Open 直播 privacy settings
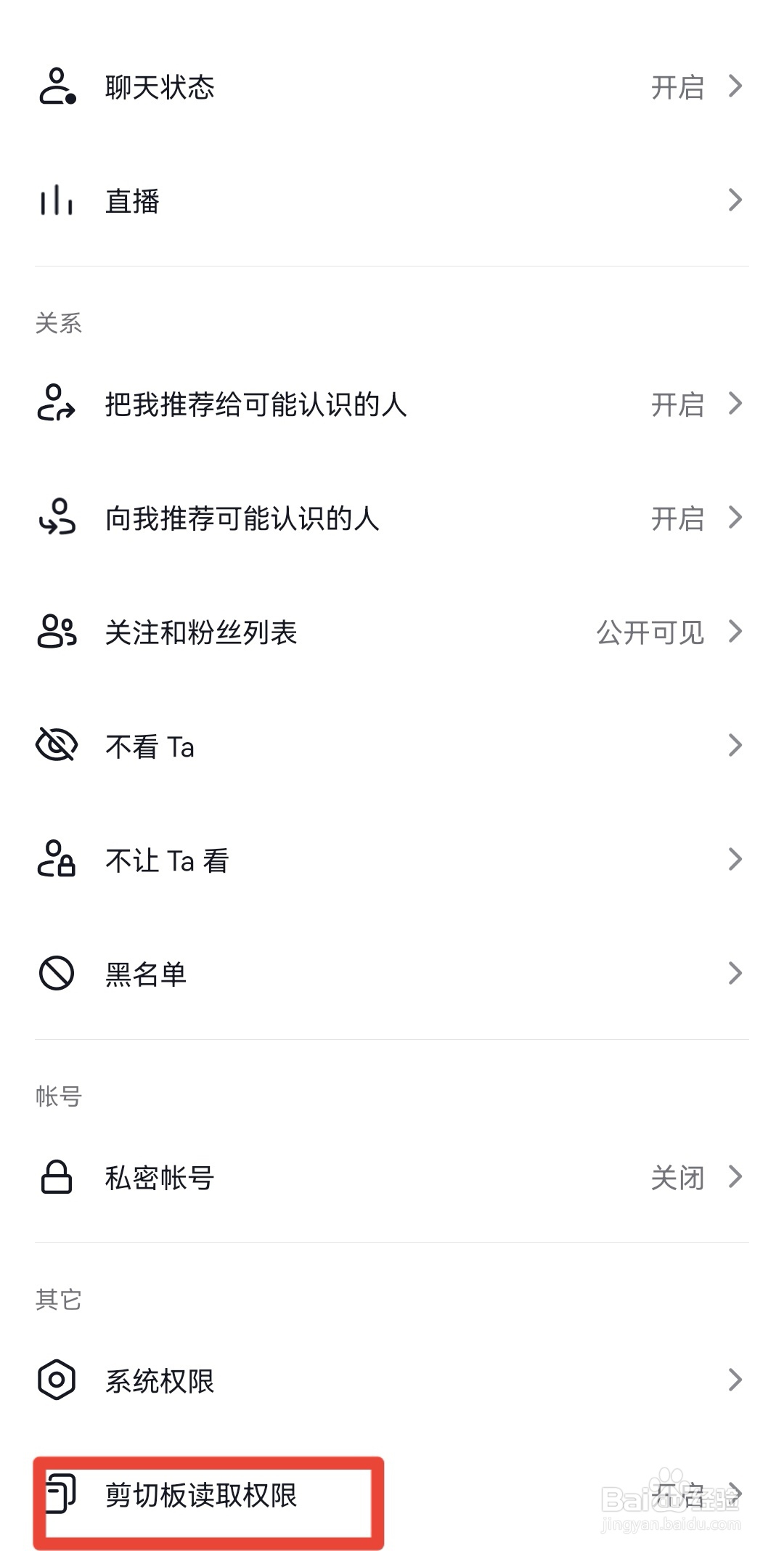Image resolution: width=784 pixels, height=1551 pixels. [392, 201]
